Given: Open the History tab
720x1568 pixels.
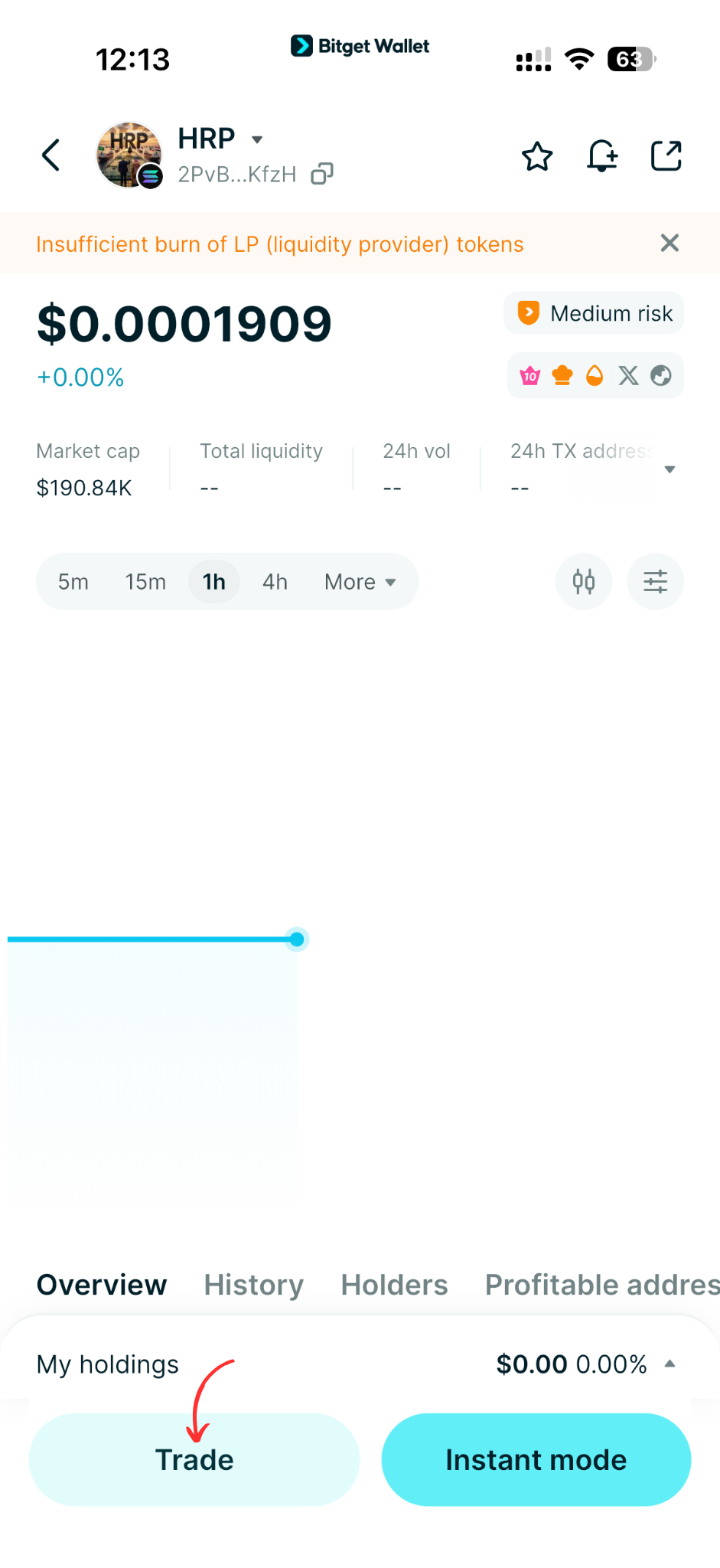Looking at the screenshot, I should (x=252, y=1285).
